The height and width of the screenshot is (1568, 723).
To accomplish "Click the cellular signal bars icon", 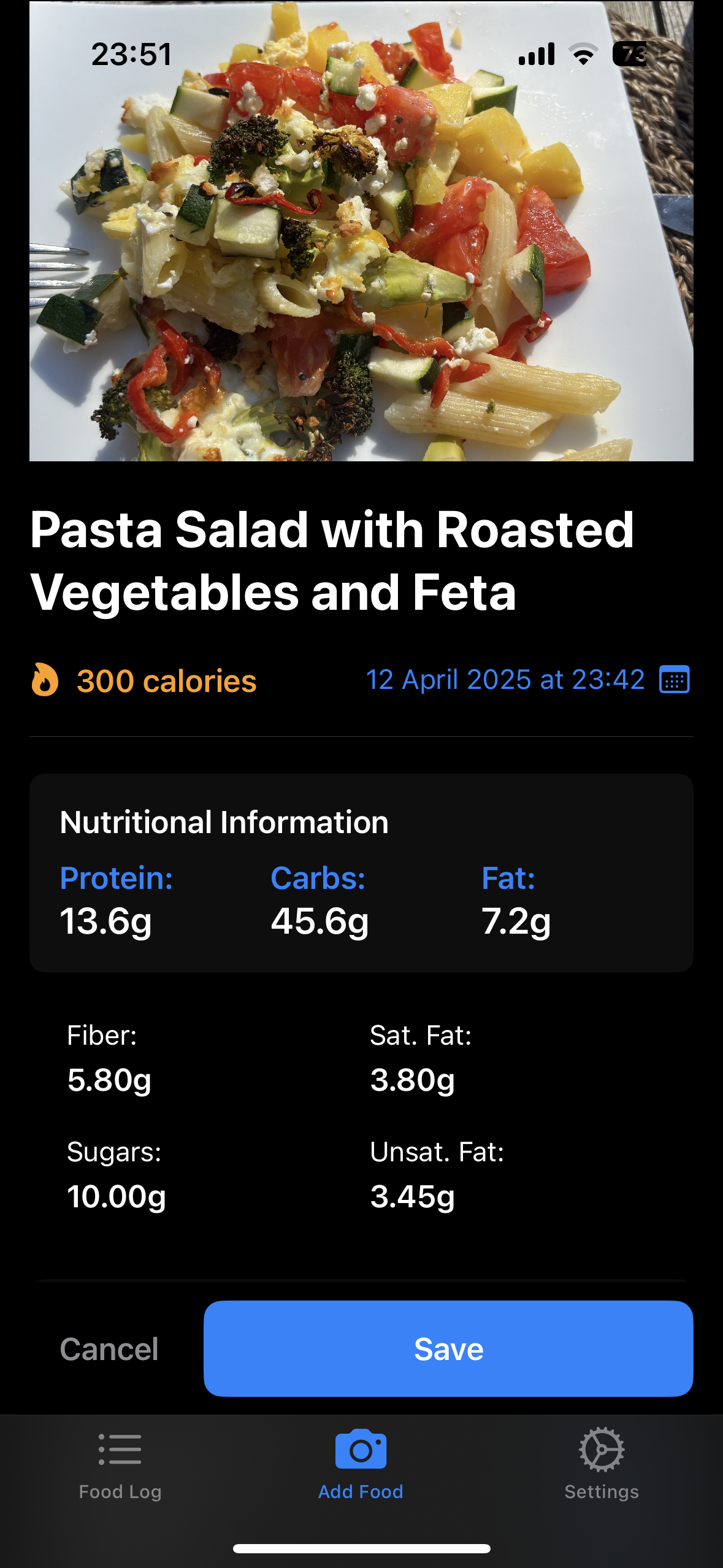I will pyautogui.click(x=537, y=54).
